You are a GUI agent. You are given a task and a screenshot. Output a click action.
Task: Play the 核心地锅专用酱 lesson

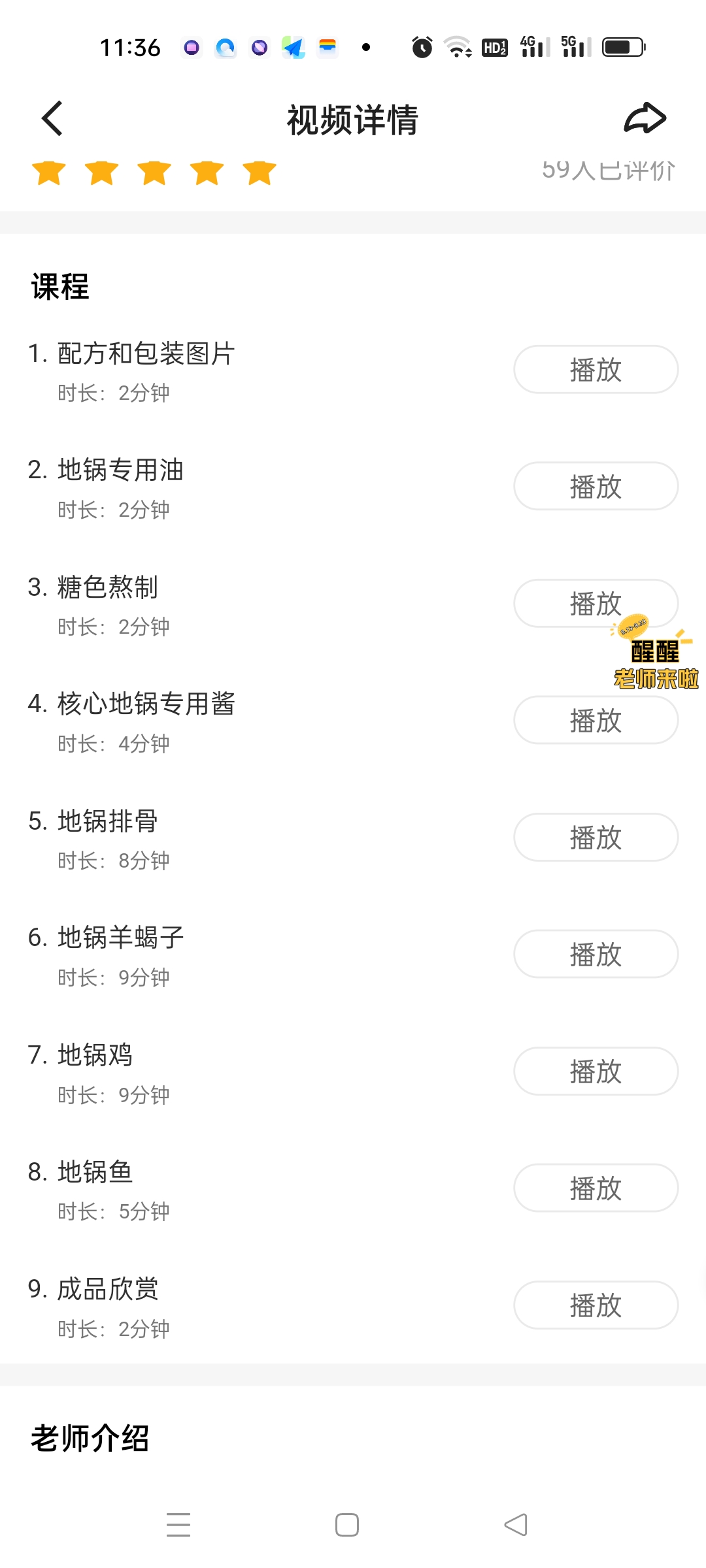(x=595, y=720)
